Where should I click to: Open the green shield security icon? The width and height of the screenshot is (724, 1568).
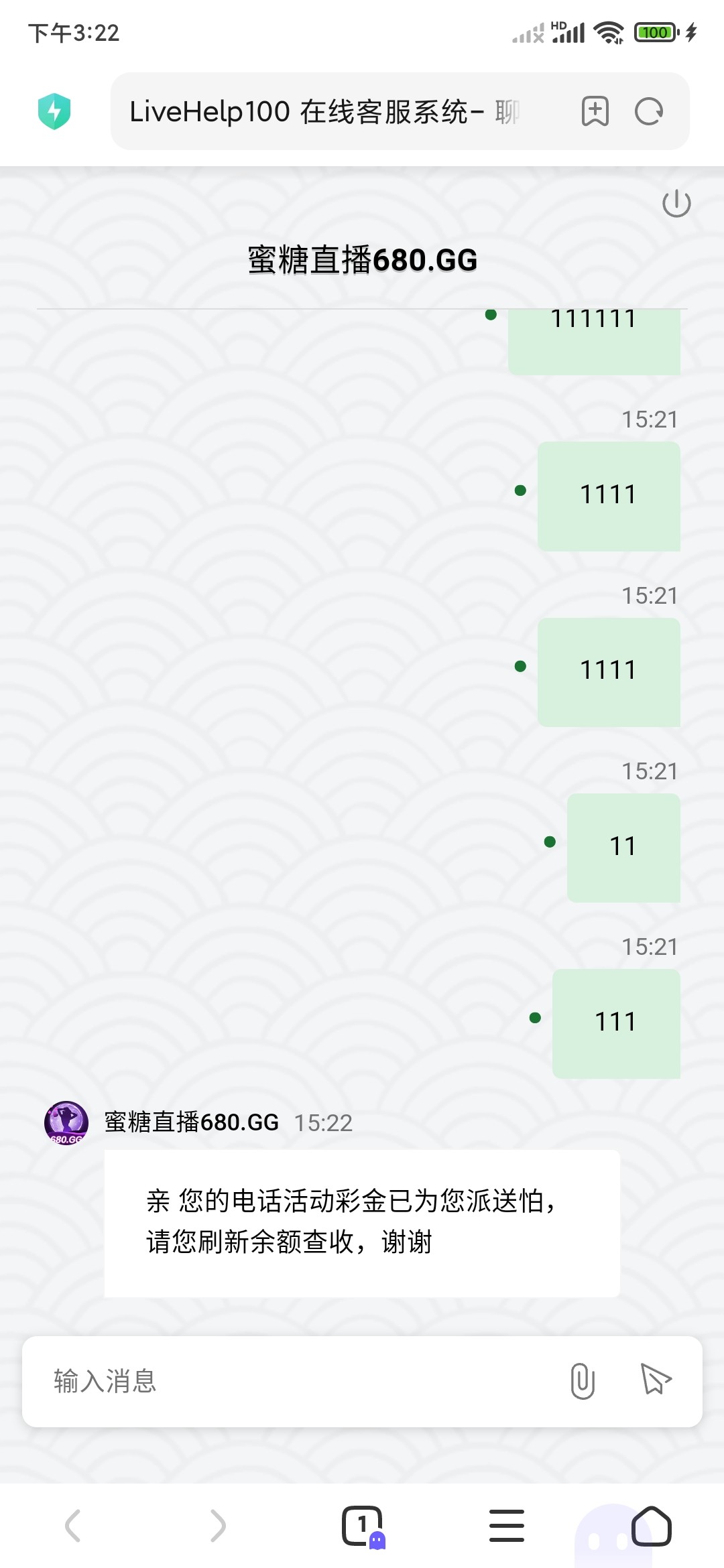click(54, 111)
